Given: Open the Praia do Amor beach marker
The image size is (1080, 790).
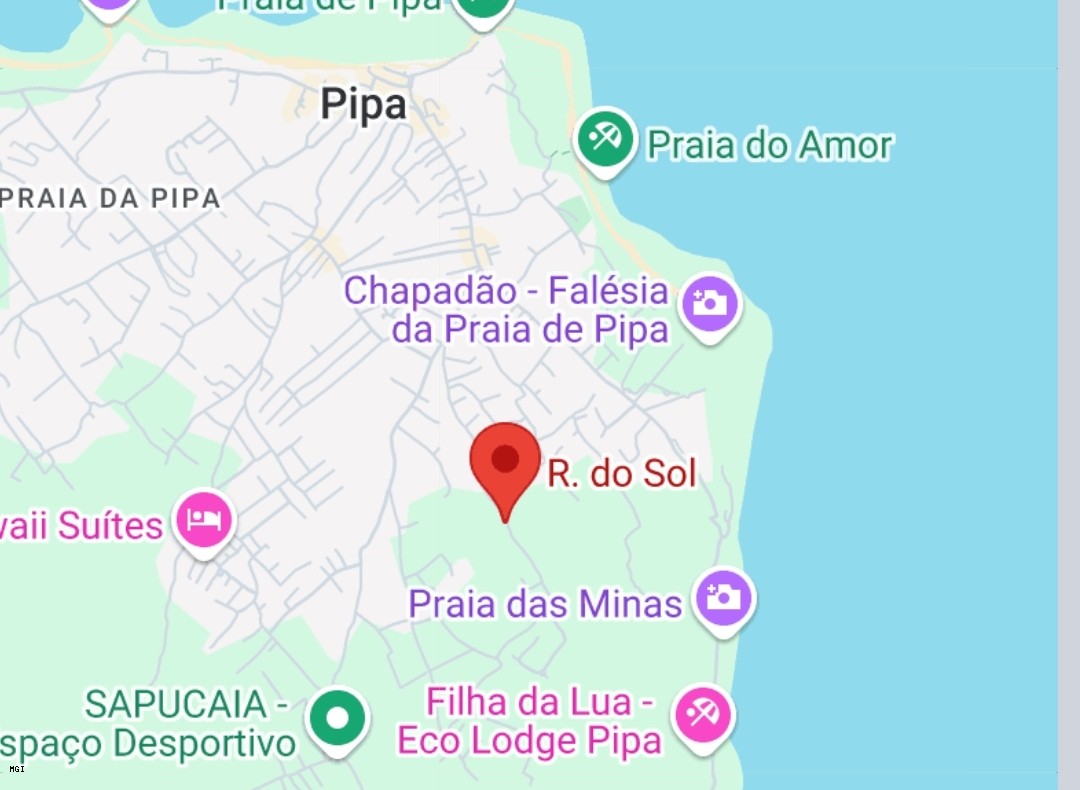Looking at the screenshot, I should (x=606, y=138).
